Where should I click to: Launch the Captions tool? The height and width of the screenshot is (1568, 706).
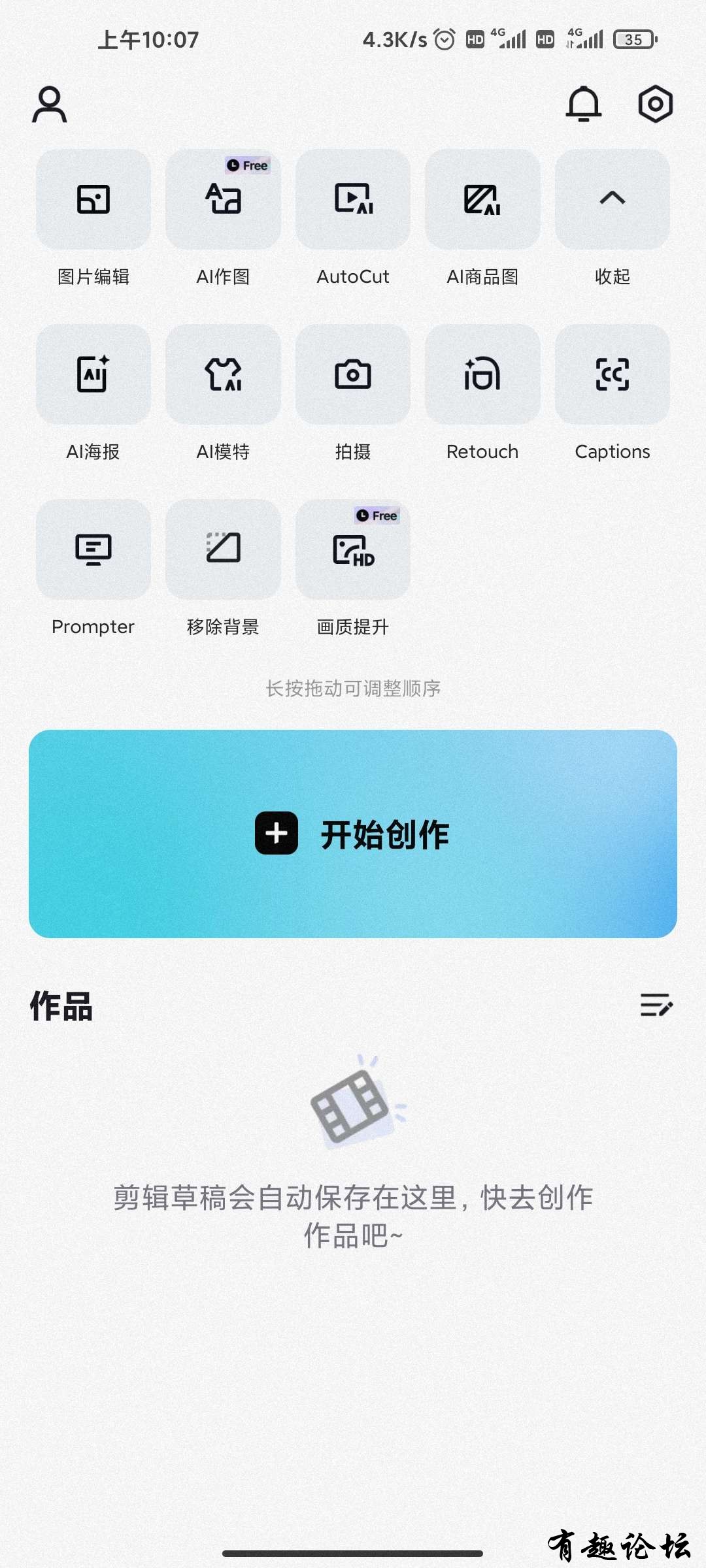[x=612, y=375]
